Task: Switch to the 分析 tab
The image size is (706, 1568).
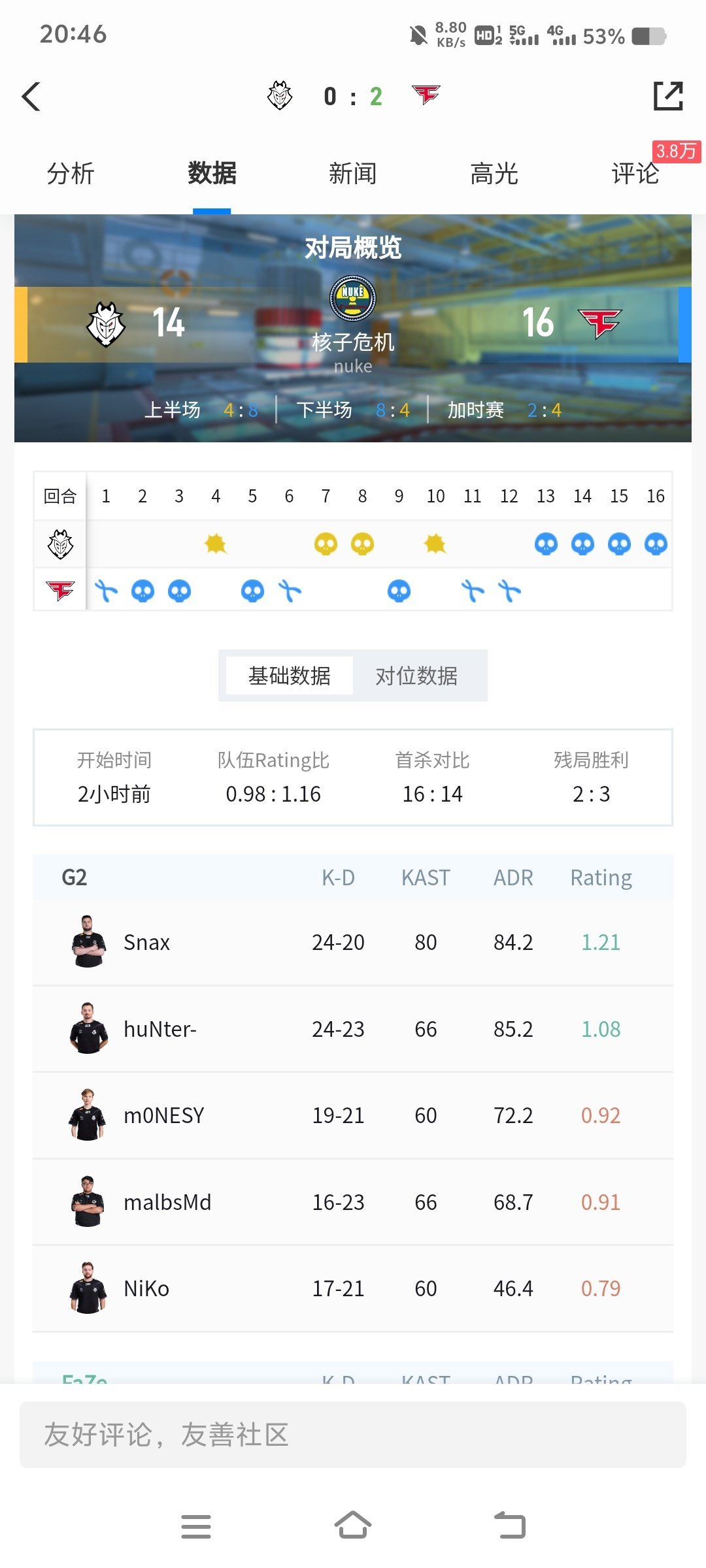Action: (71, 174)
